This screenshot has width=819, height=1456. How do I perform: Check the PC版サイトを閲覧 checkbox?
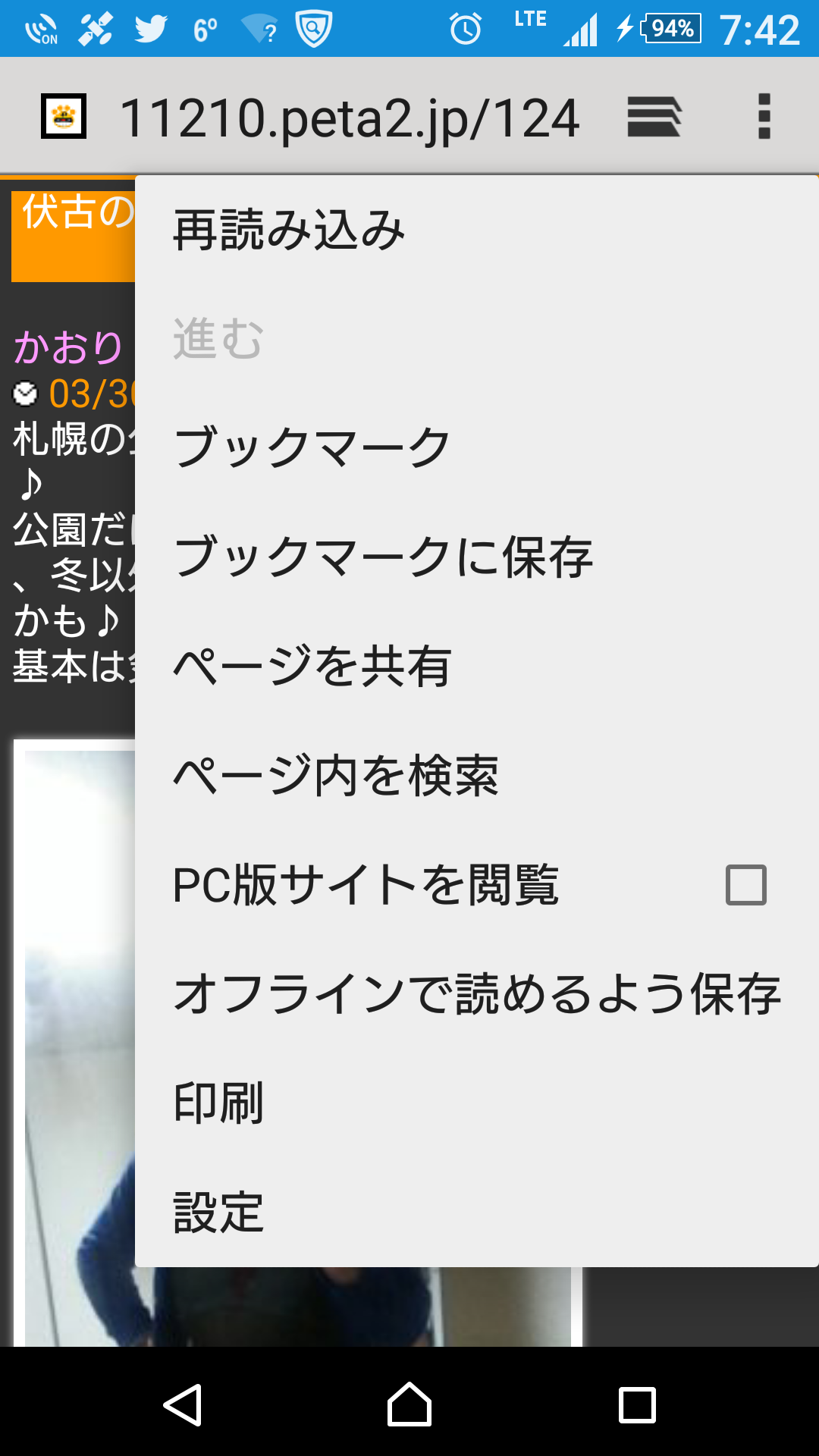pos(746,885)
